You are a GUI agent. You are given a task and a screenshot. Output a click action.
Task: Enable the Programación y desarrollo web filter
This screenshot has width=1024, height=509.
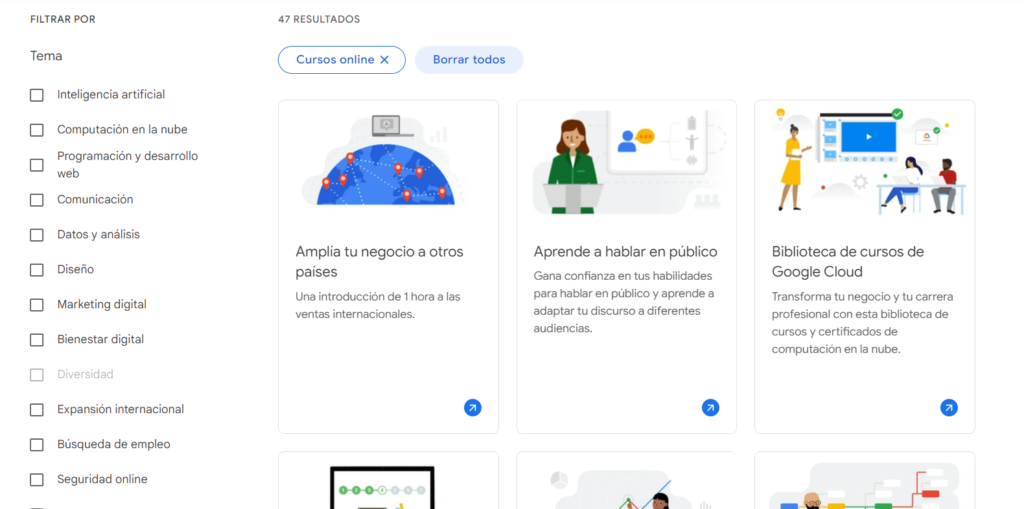pyautogui.click(x=37, y=165)
